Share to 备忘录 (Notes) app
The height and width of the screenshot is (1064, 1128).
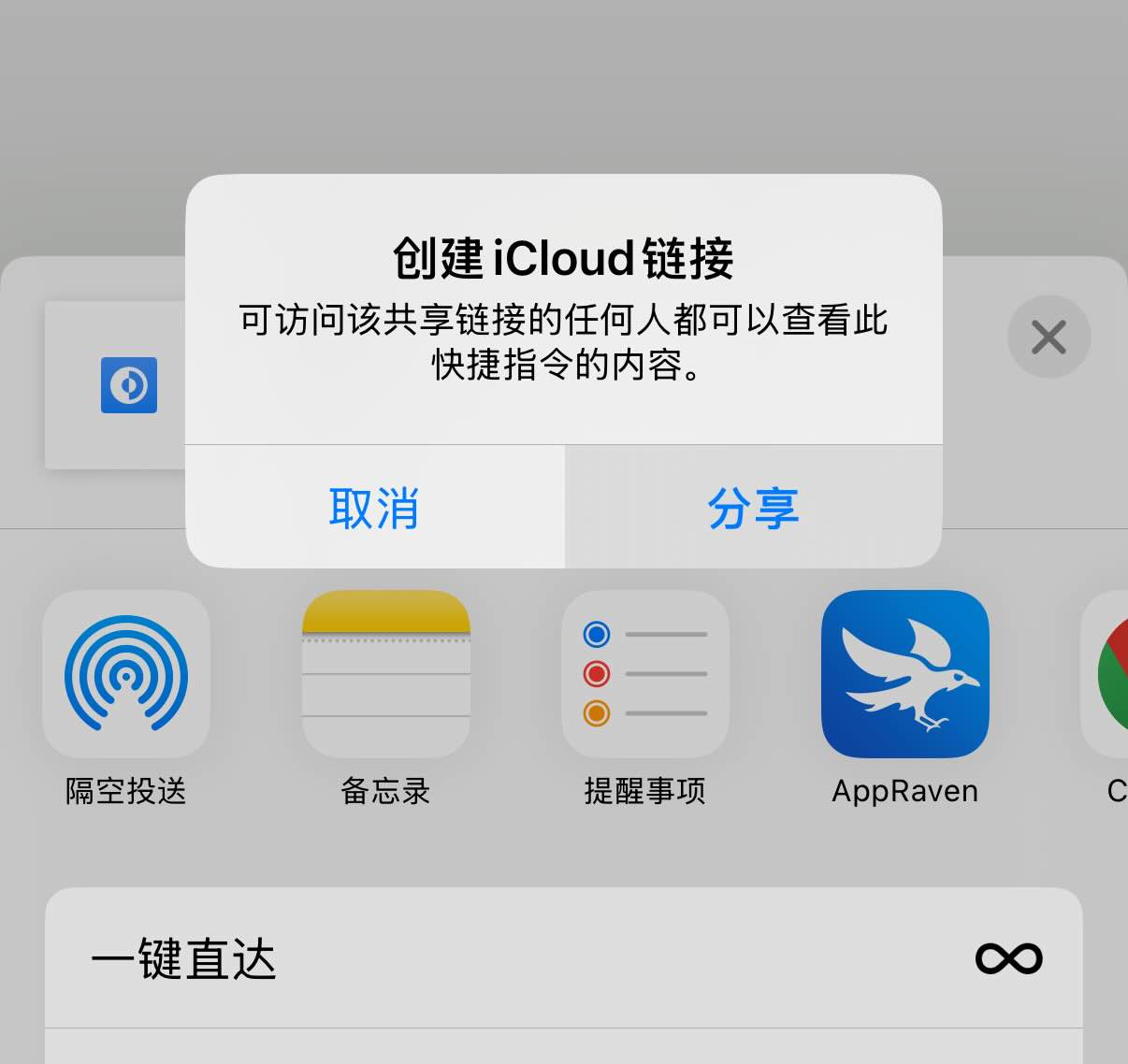(385, 674)
